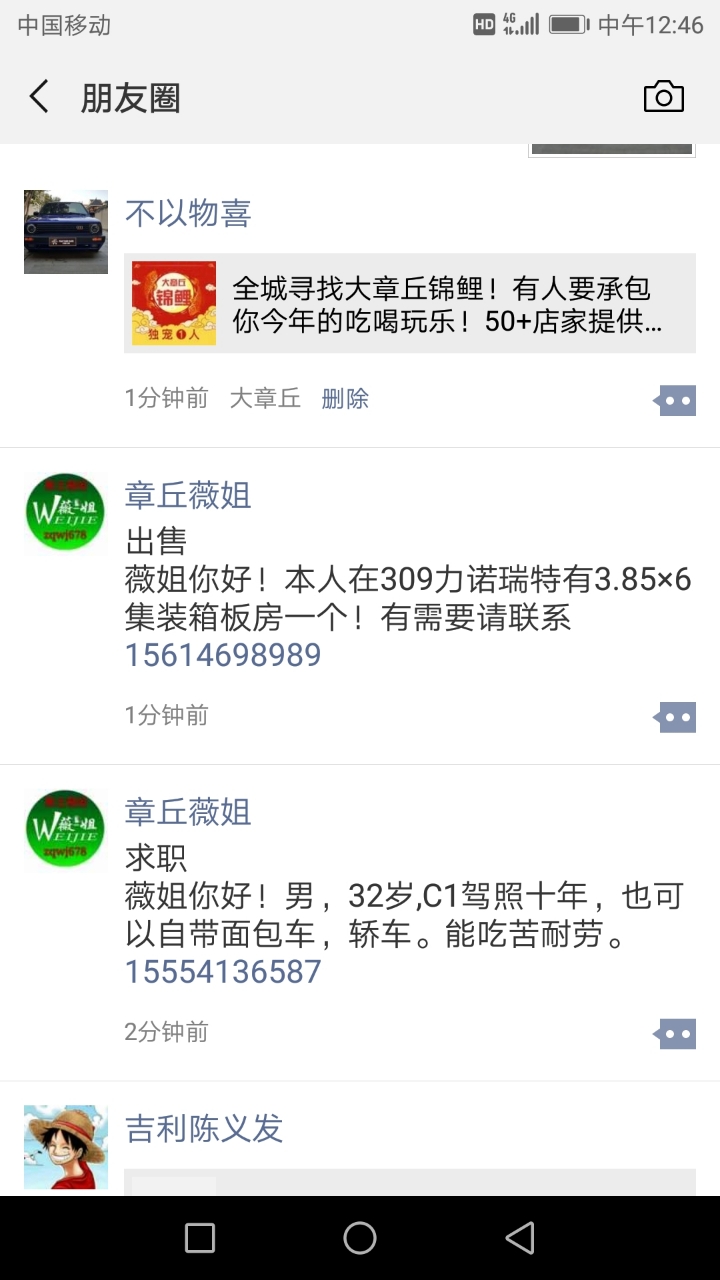Open the comment menu under the 求职 post
Image resolution: width=720 pixels, height=1280 pixels.
tap(675, 1034)
